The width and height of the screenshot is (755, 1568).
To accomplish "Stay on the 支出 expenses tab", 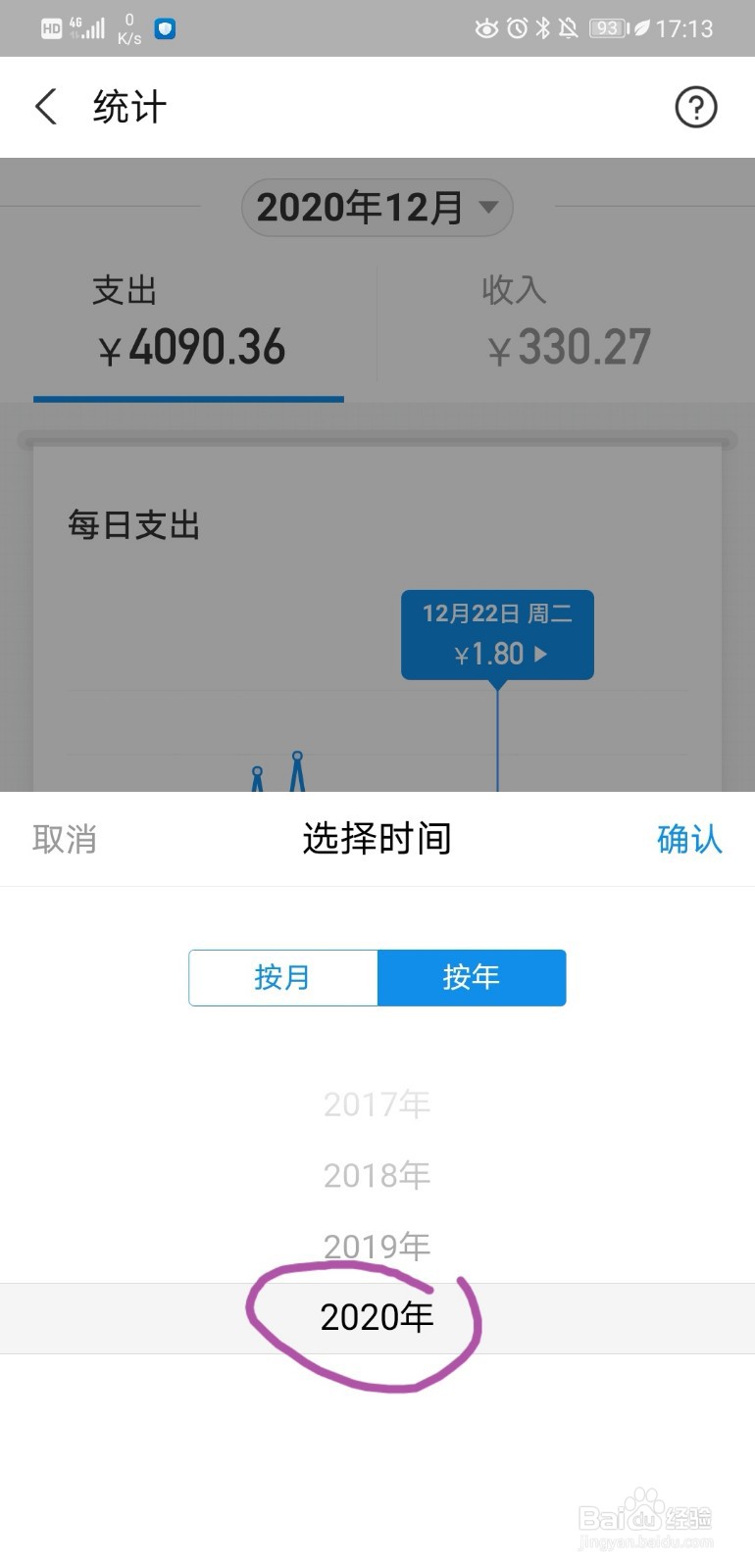I will [188, 323].
